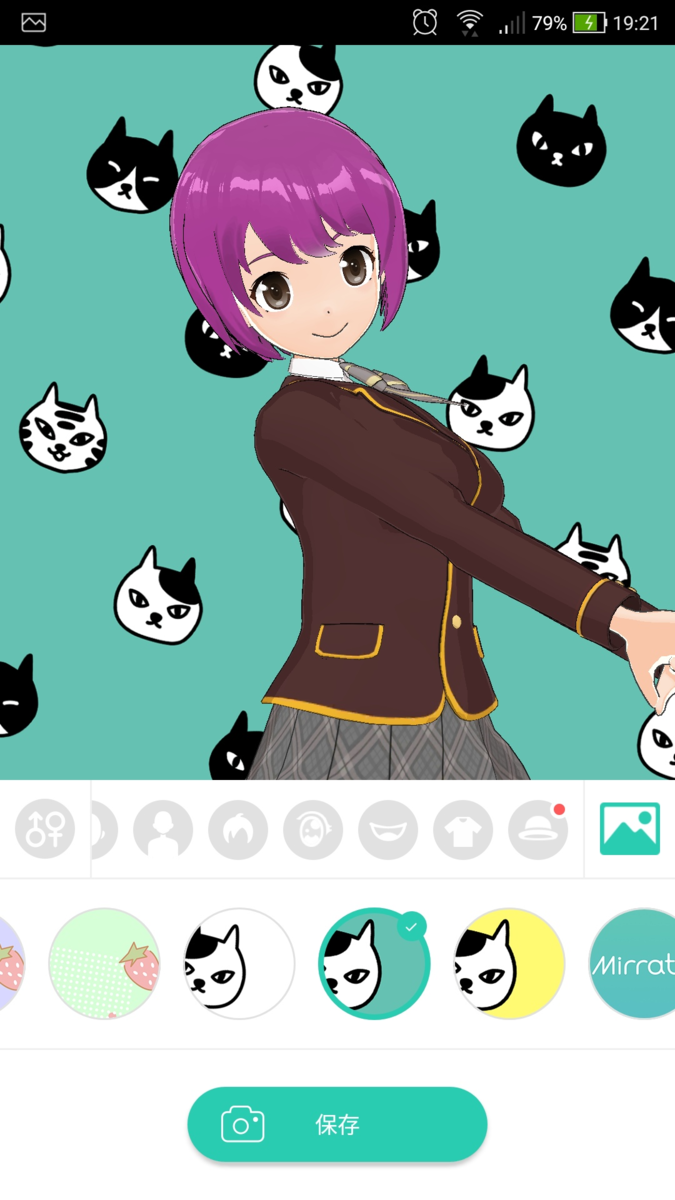Screen dimensions: 675x1200
Task: Select the background image category
Action: (630, 829)
